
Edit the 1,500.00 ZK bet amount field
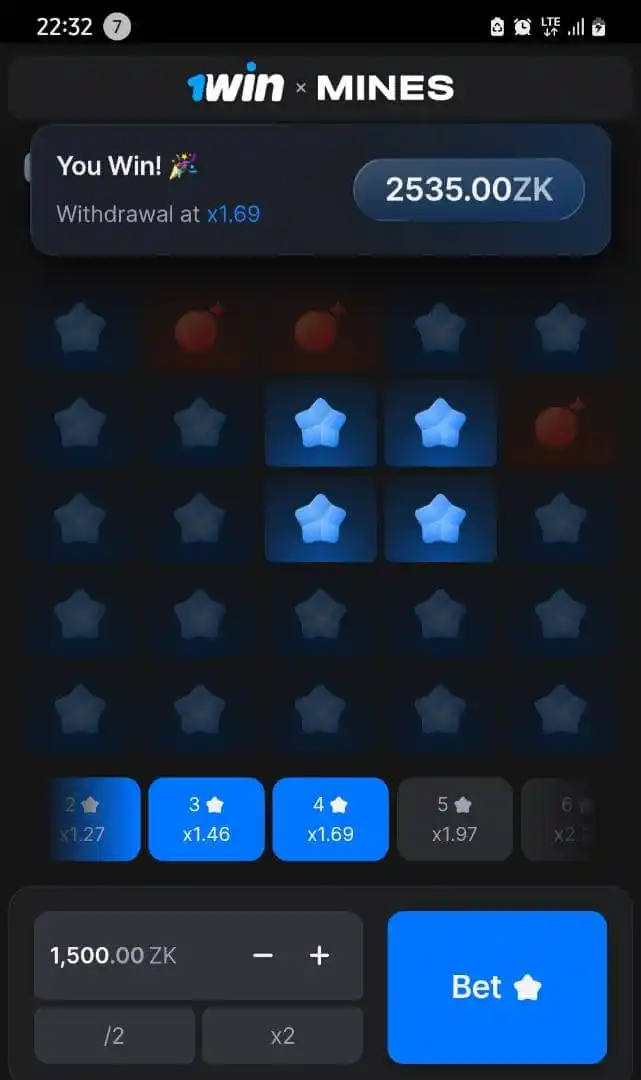click(x=120, y=956)
